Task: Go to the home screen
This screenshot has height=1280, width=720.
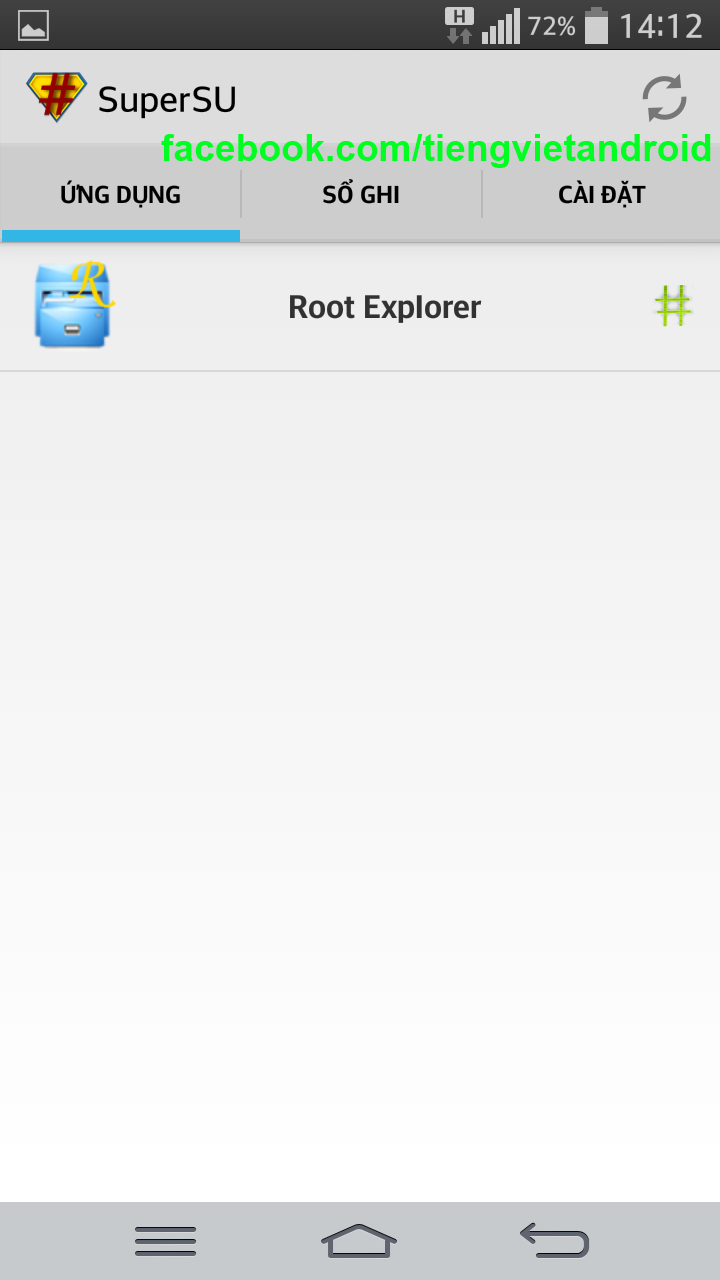Action: (x=359, y=1240)
